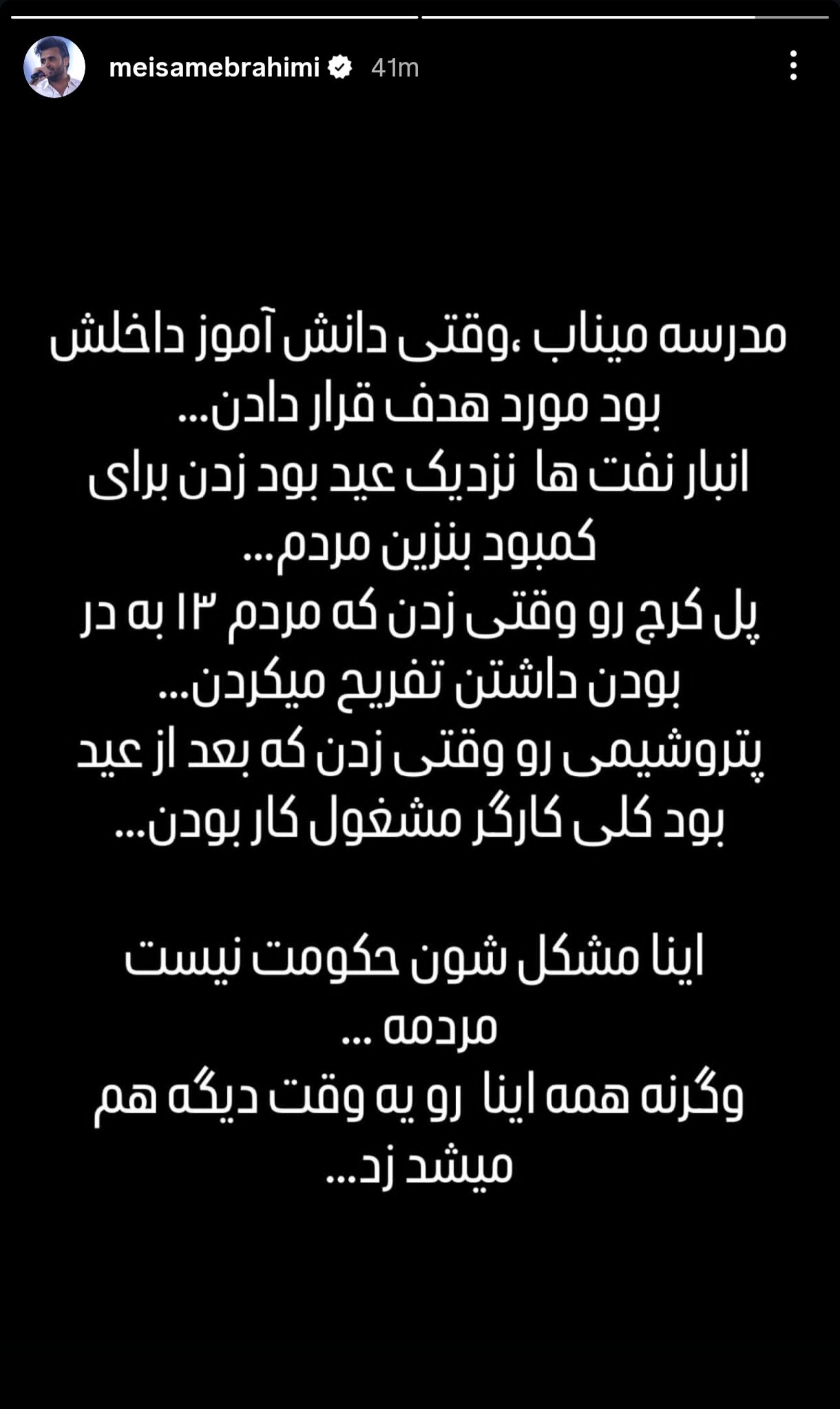Screen dimensions: 840x1409
Task: Open the three-dot story options menu
Action: coord(793,66)
